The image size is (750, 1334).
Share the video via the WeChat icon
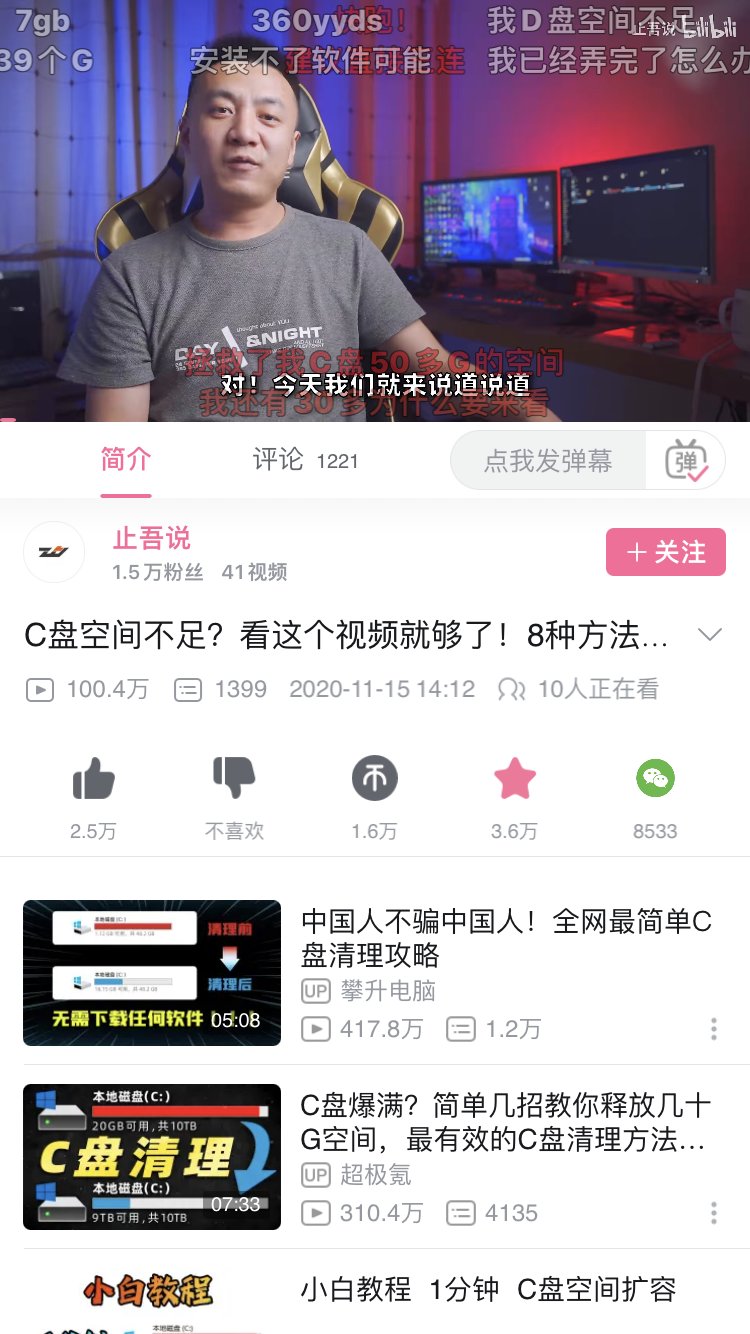(x=656, y=778)
